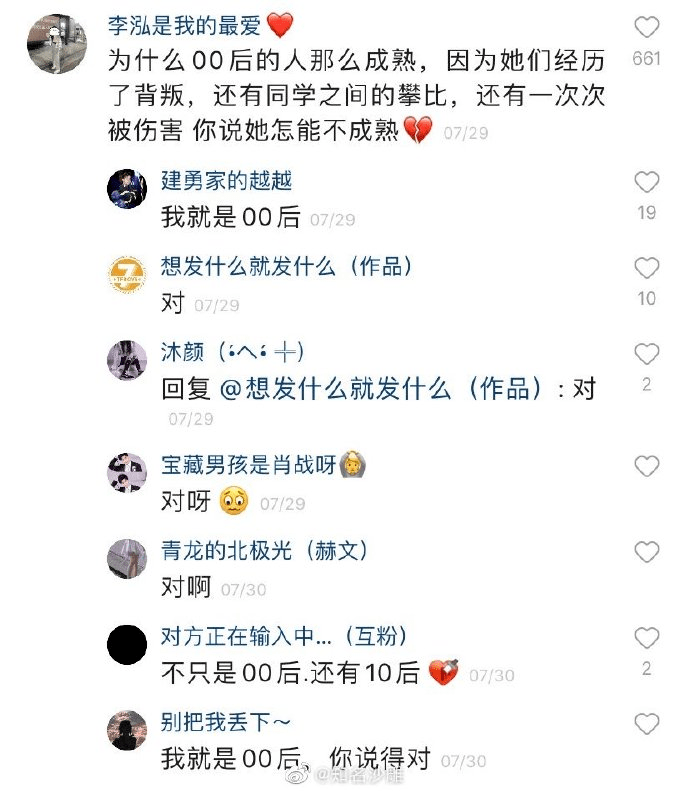The height and width of the screenshot is (791, 690).
Task: Like the comment by 李泓是我的最爱
Action: [647, 27]
